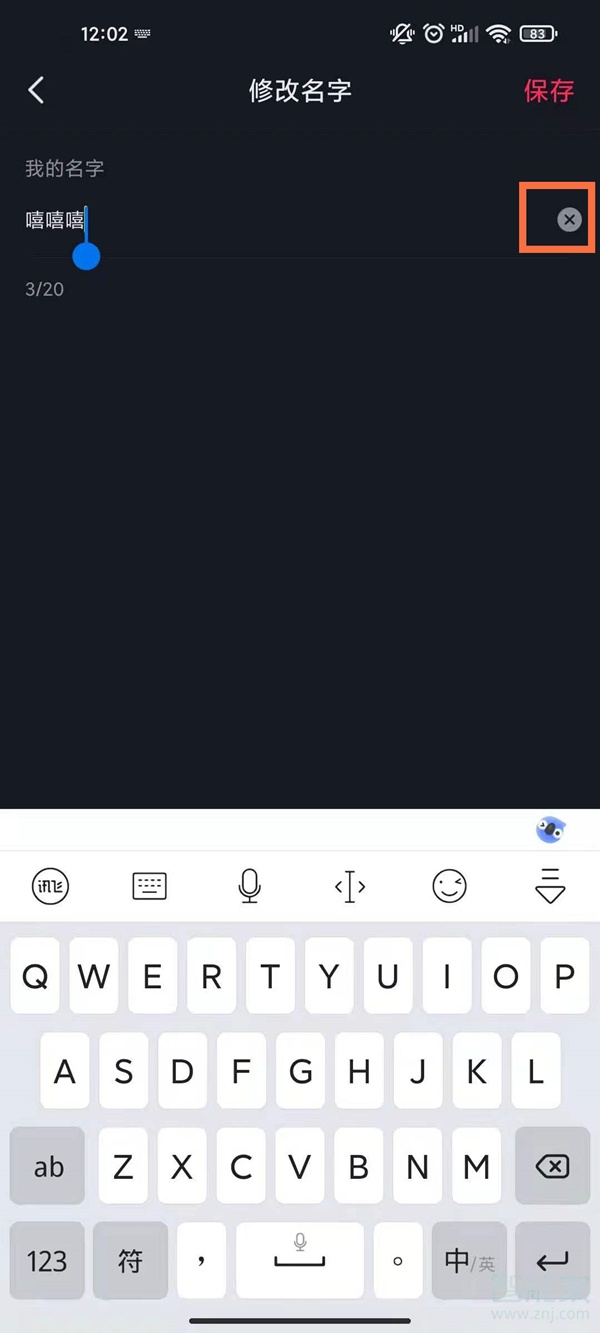Toggle the 中/英 language key
Image resolution: width=600 pixels, height=1333 pixels.
(469, 1261)
